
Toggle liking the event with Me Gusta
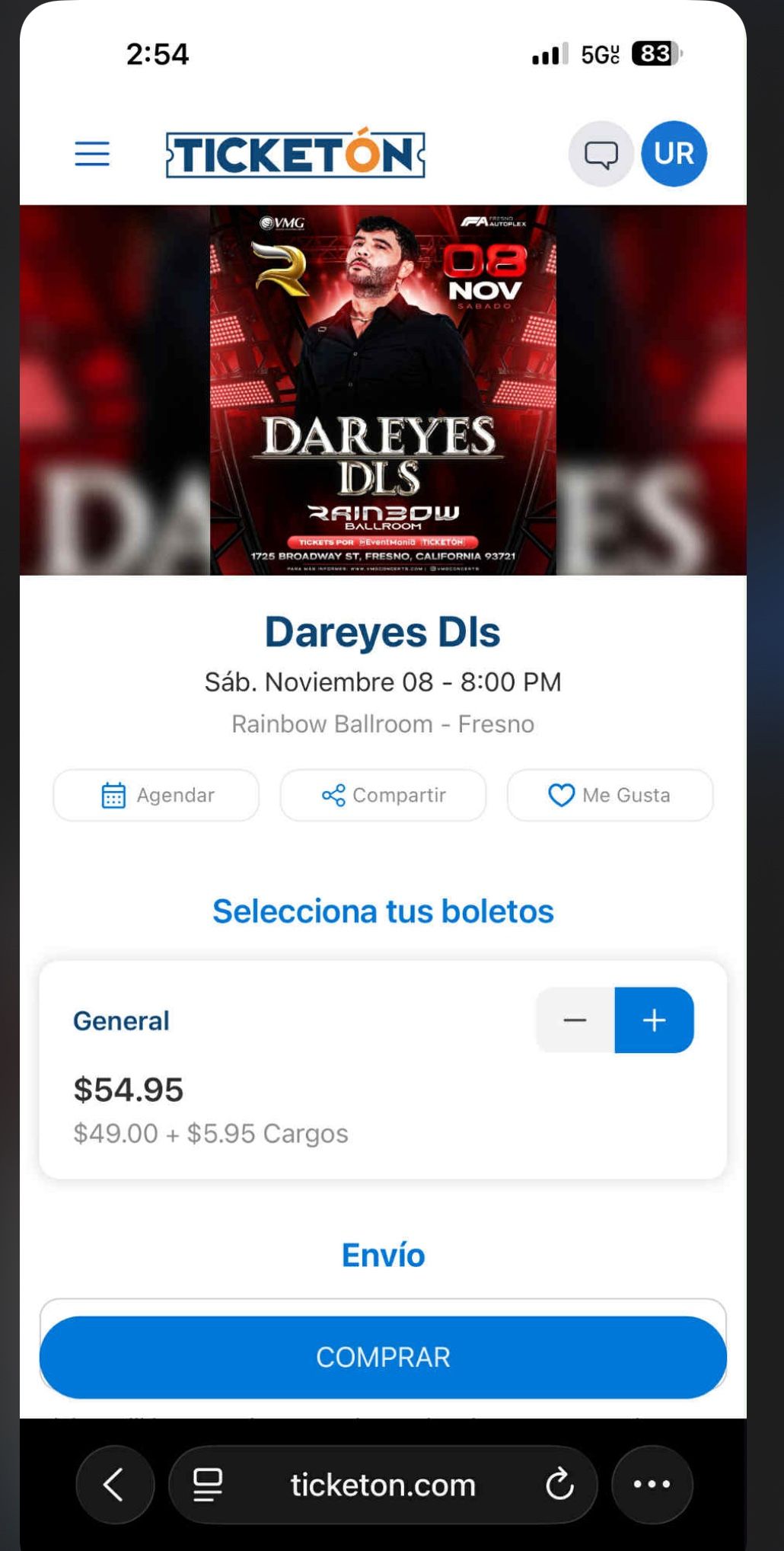[x=609, y=795]
